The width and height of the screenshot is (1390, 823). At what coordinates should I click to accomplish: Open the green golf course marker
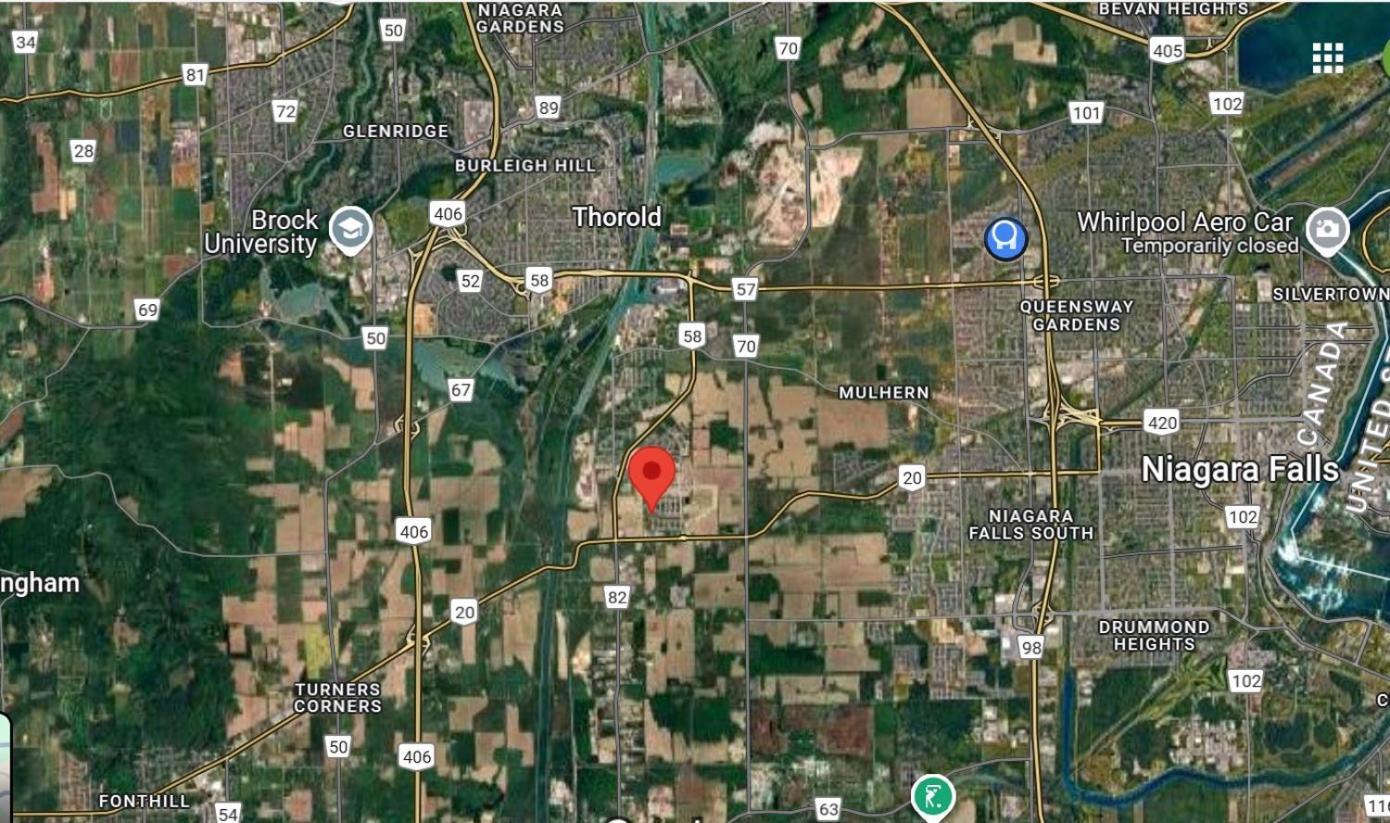[932, 796]
